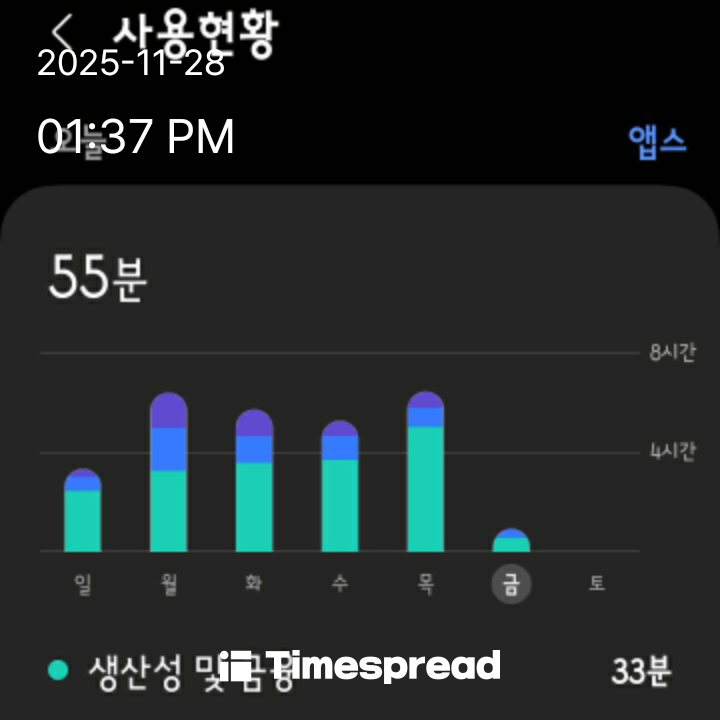Open the 생산성 category row showing 33분
720x720 pixels.
tap(360, 671)
